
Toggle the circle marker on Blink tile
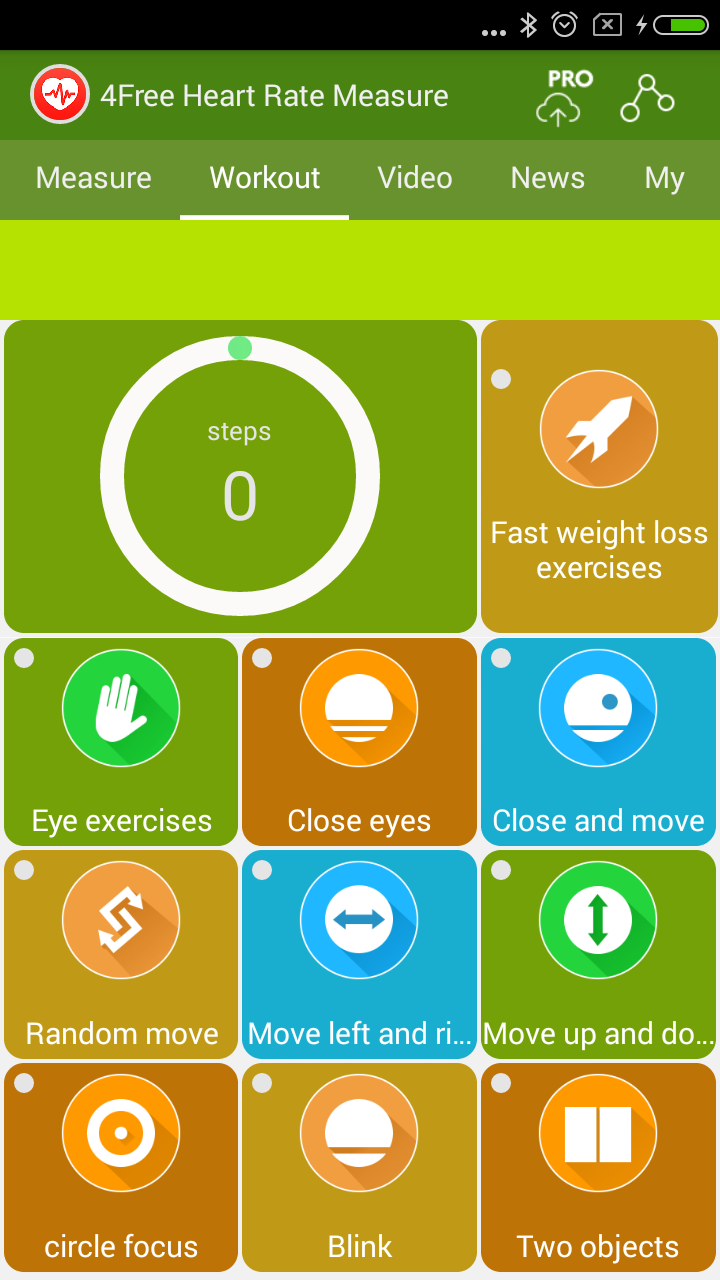[x=262, y=1083]
